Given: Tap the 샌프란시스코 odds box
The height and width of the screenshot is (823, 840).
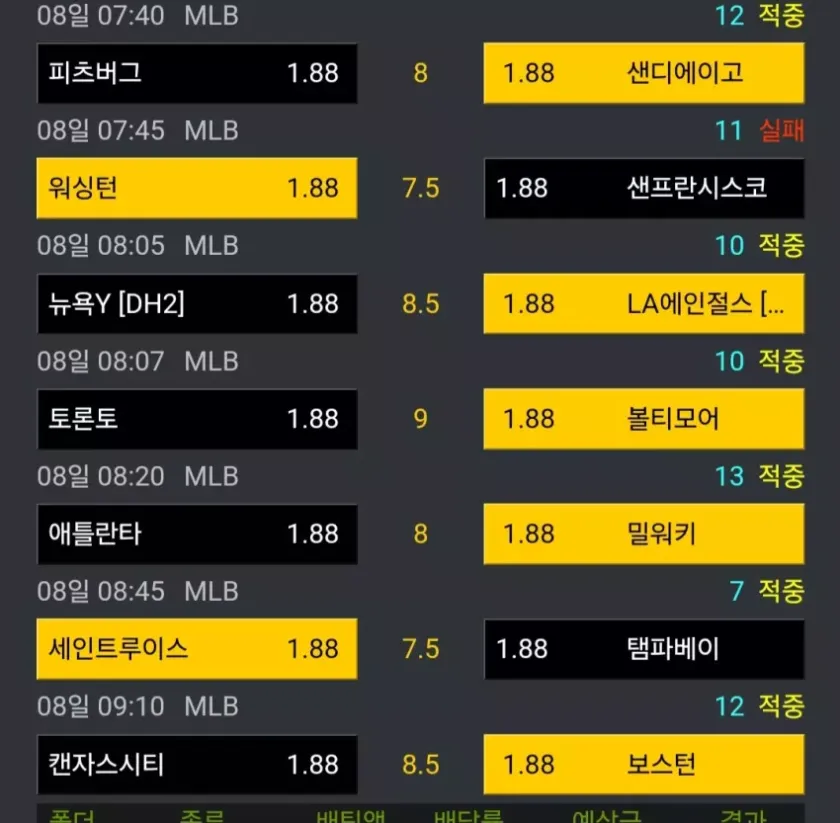Looking at the screenshot, I should click(x=643, y=188).
